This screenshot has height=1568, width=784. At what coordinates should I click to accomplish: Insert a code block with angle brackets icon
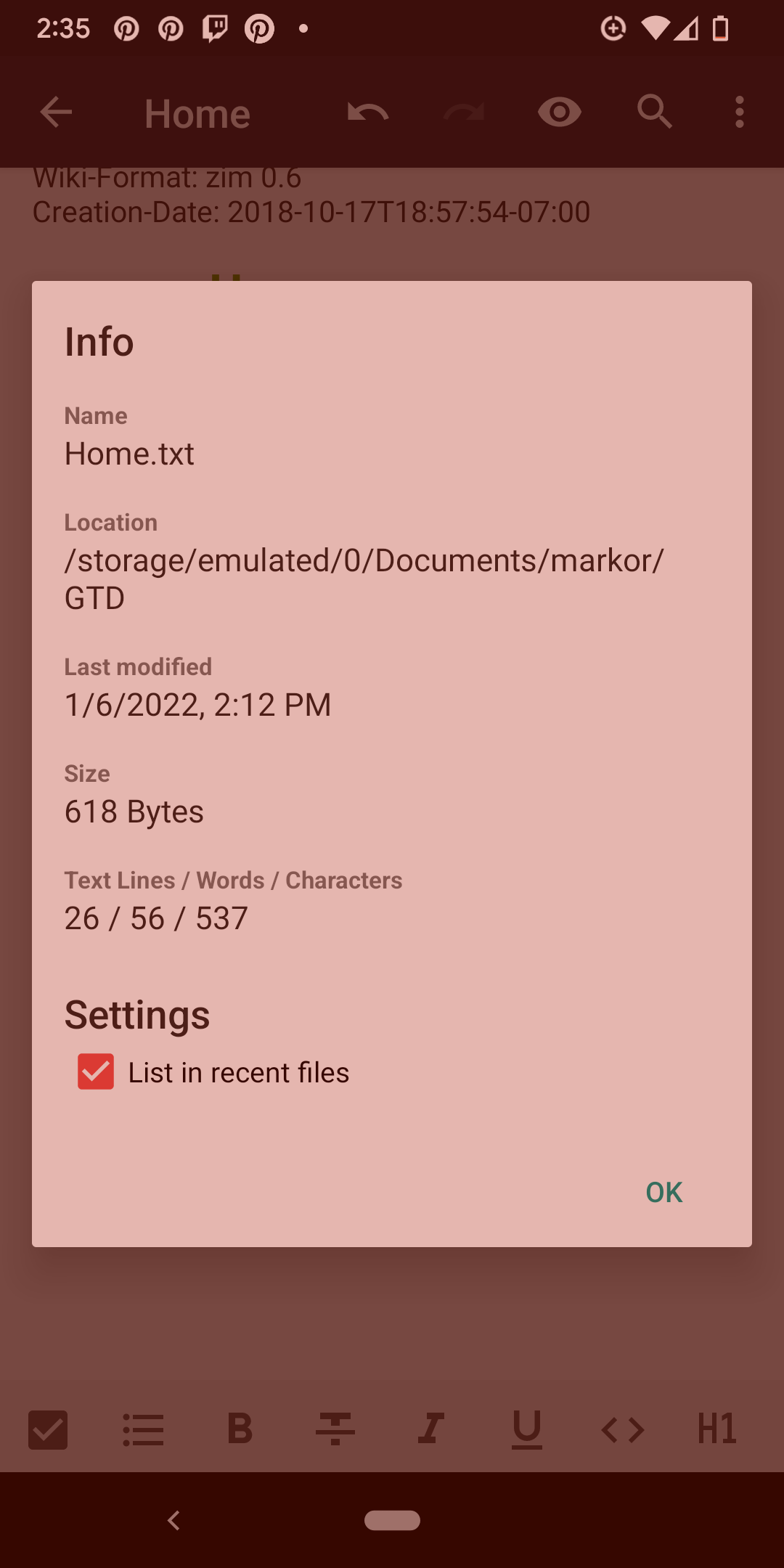click(622, 1429)
